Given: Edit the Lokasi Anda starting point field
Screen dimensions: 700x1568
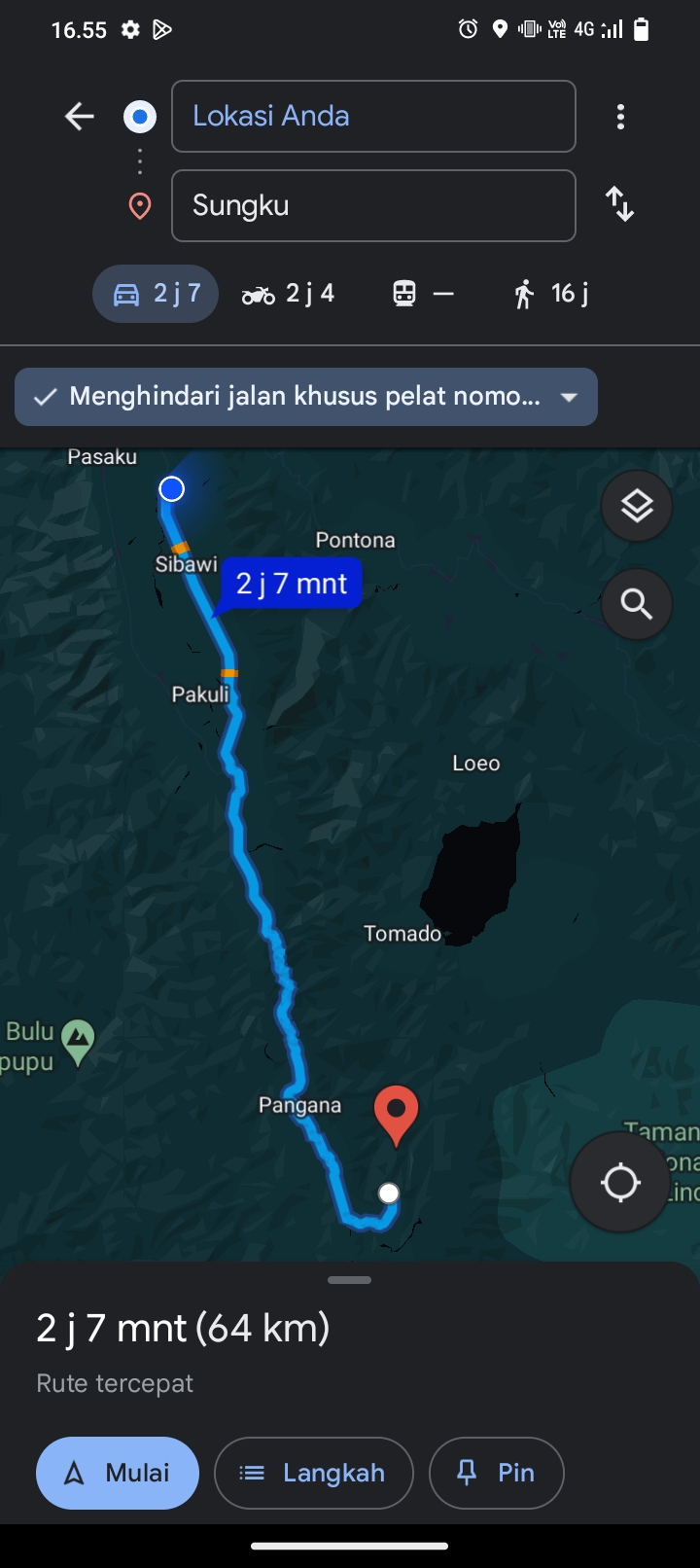Looking at the screenshot, I should [373, 117].
